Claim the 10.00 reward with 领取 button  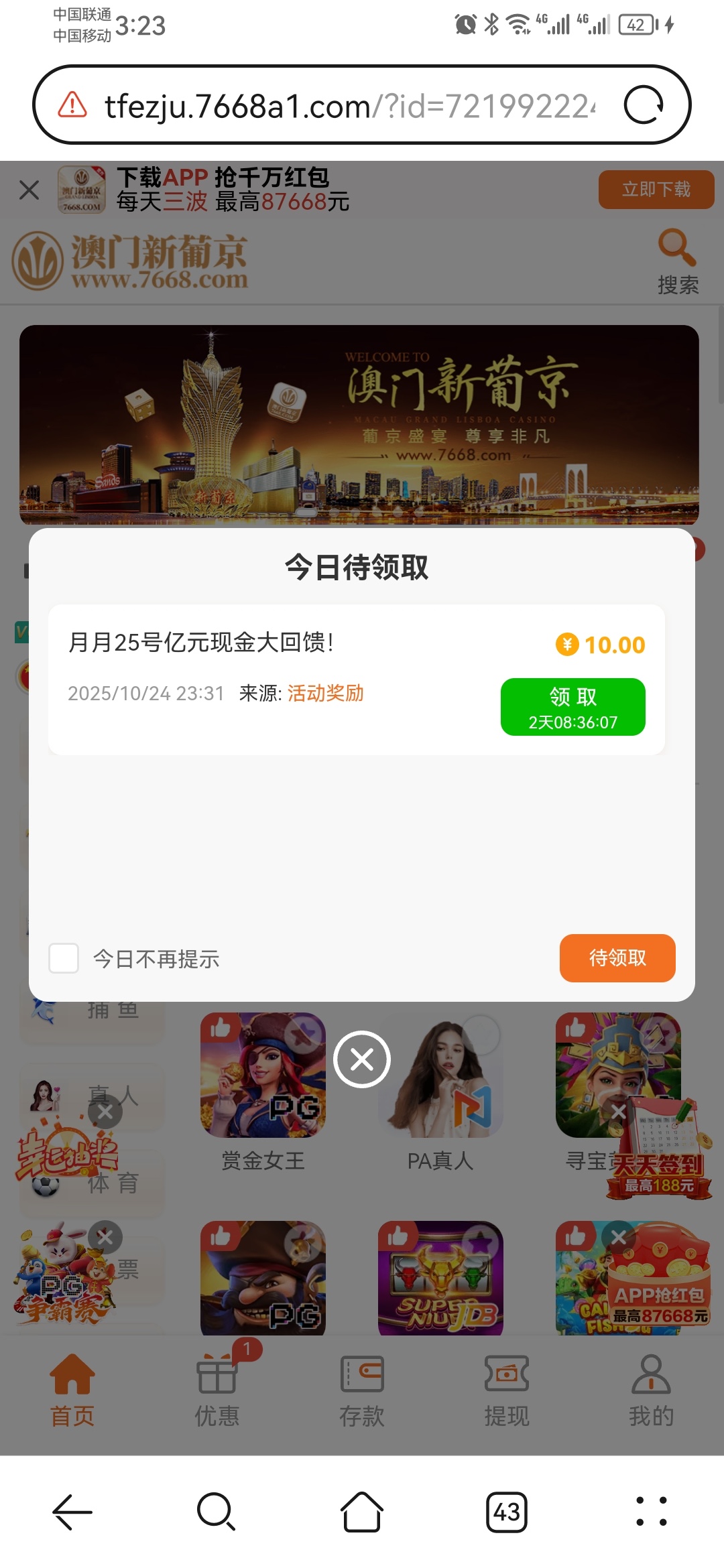pyautogui.click(x=572, y=707)
